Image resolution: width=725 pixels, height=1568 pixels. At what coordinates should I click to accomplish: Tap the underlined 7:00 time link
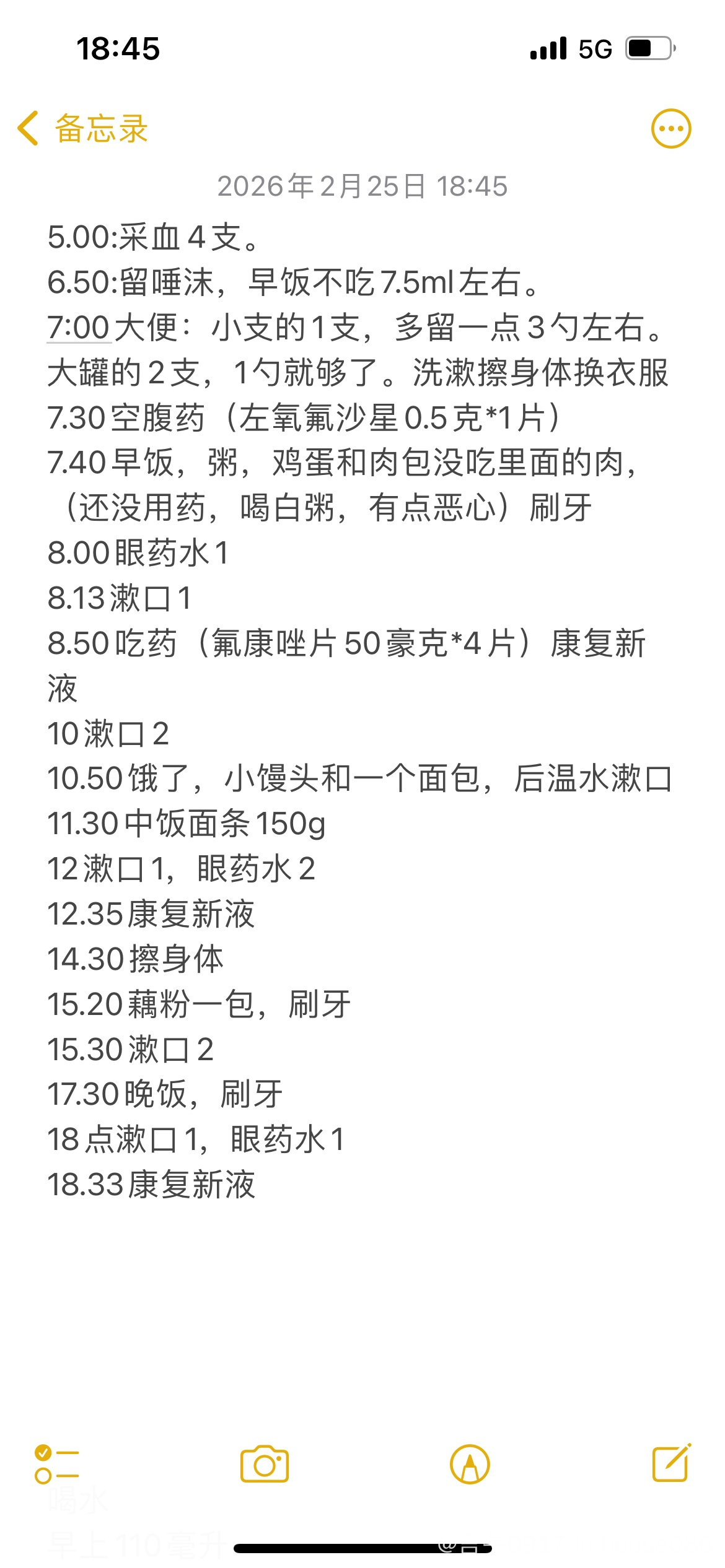tap(79, 328)
